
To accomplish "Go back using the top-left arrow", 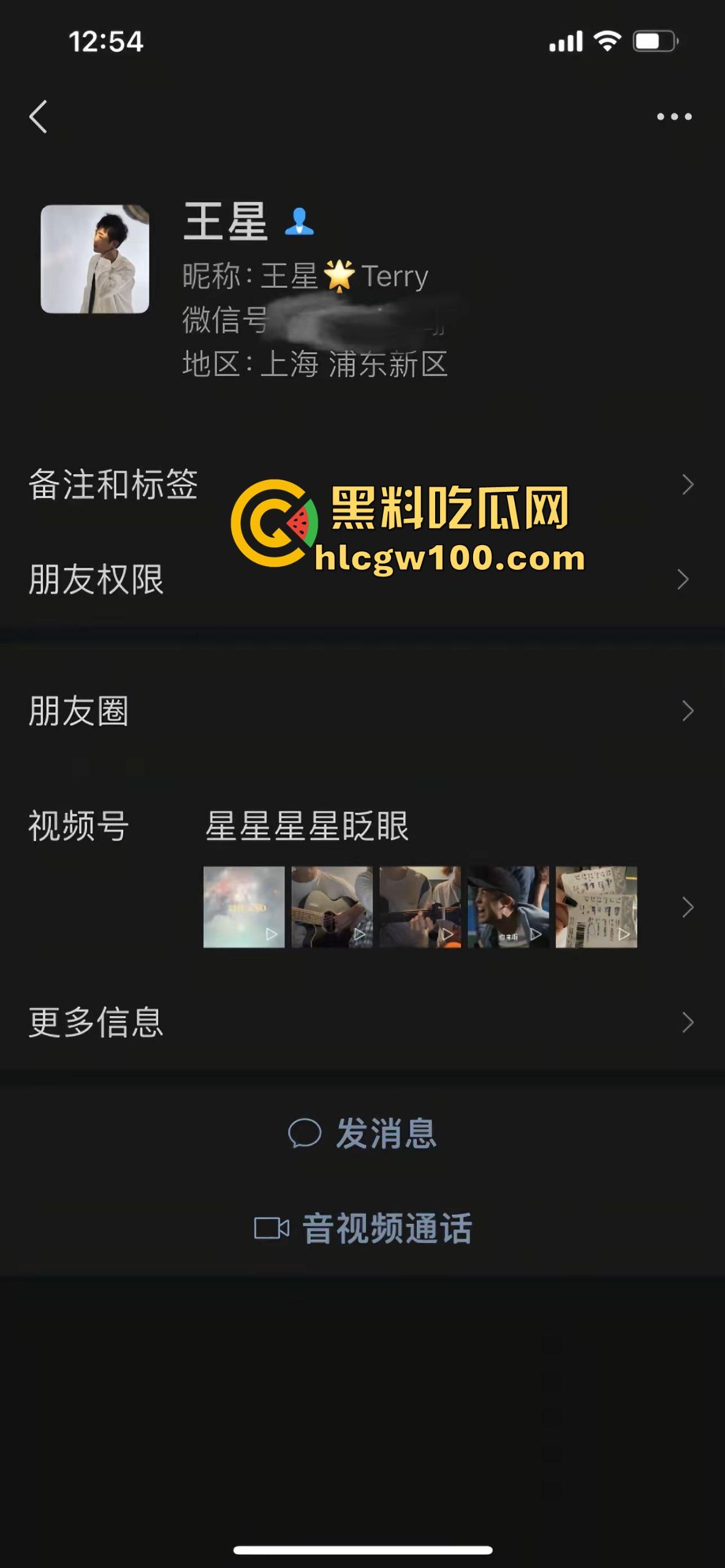I will pyautogui.click(x=38, y=116).
